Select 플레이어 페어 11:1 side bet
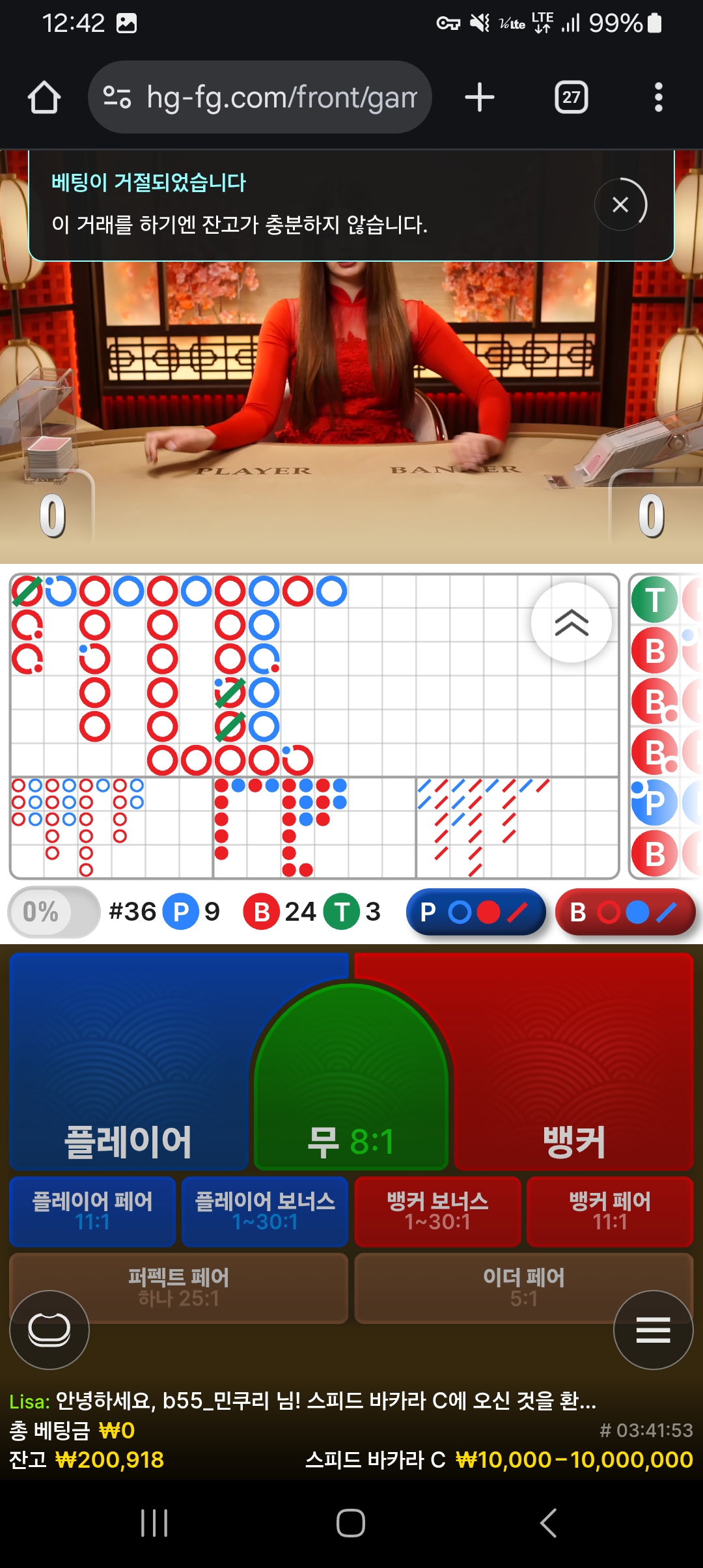The height and width of the screenshot is (1568, 703). click(92, 1212)
